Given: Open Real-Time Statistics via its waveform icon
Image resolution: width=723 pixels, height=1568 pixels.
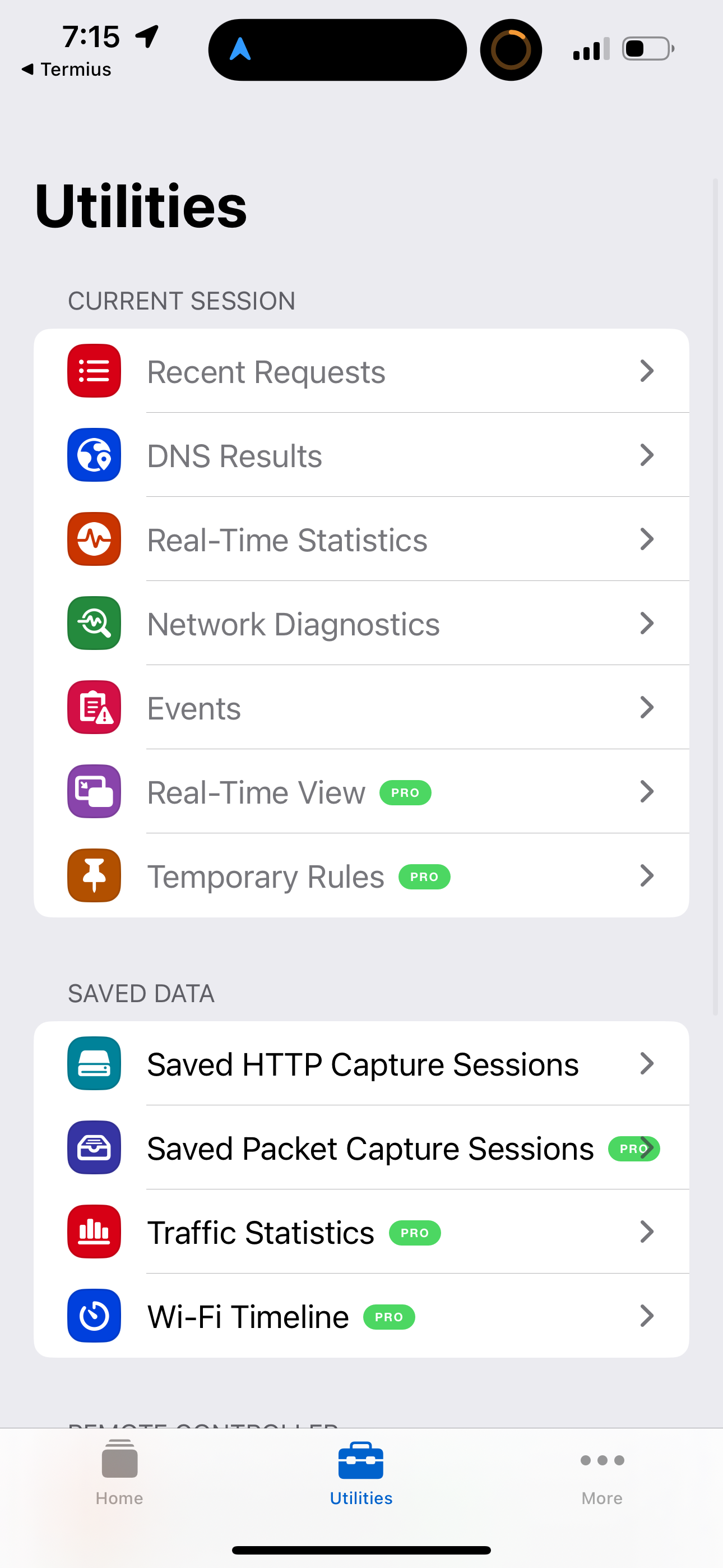Looking at the screenshot, I should 94,539.
